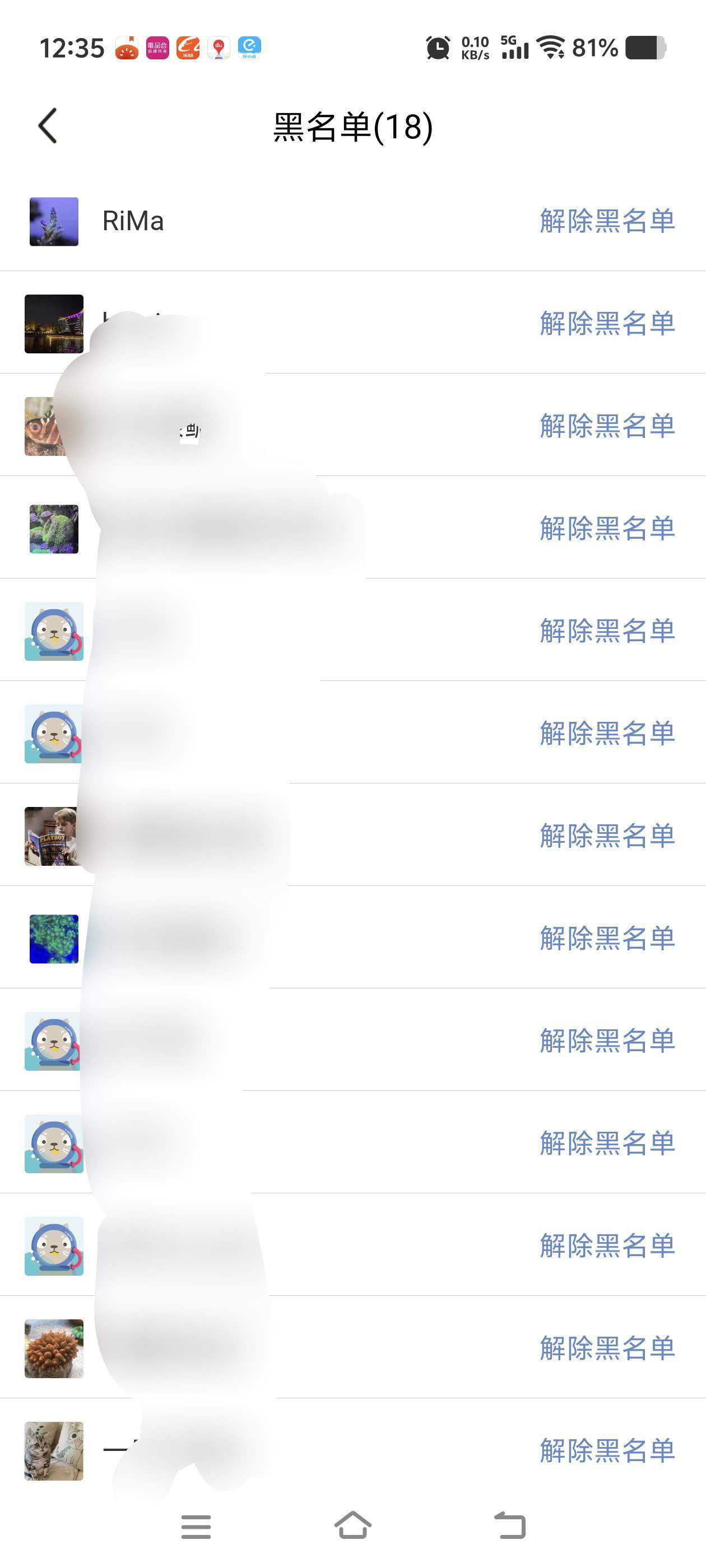Go to the system home screen

click(x=352, y=1526)
